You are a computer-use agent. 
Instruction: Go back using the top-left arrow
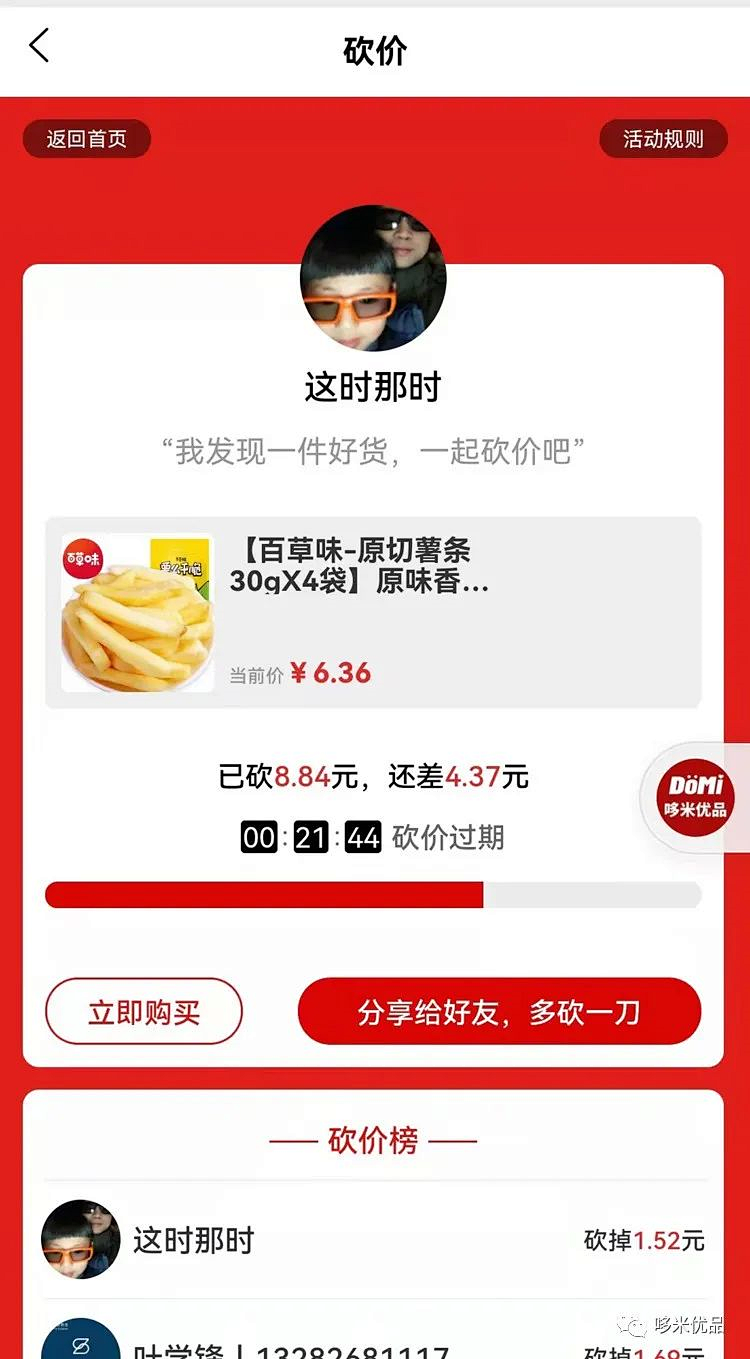(x=39, y=45)
